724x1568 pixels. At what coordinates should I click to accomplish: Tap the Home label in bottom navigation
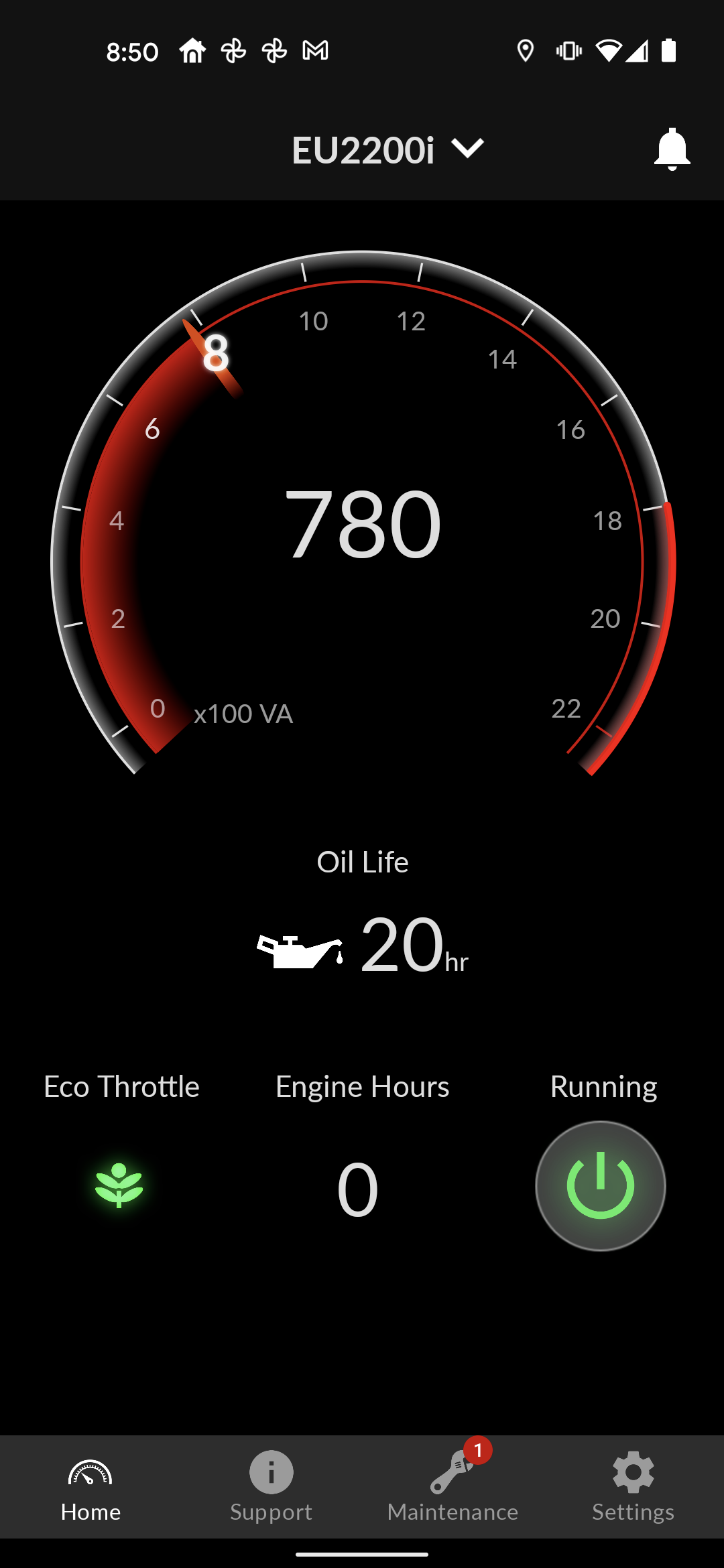coord(90,1512)
